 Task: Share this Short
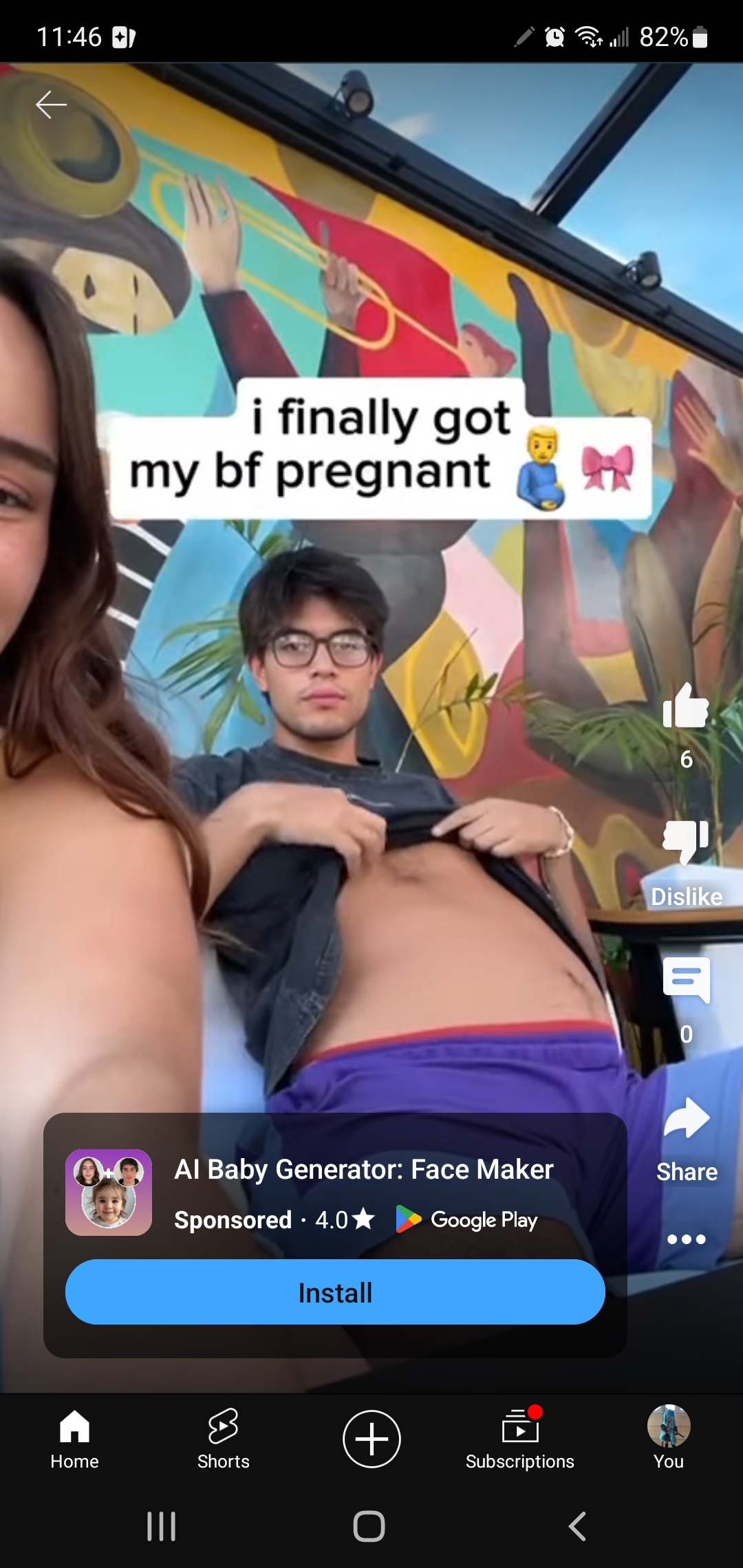(x=686, y=1120)
